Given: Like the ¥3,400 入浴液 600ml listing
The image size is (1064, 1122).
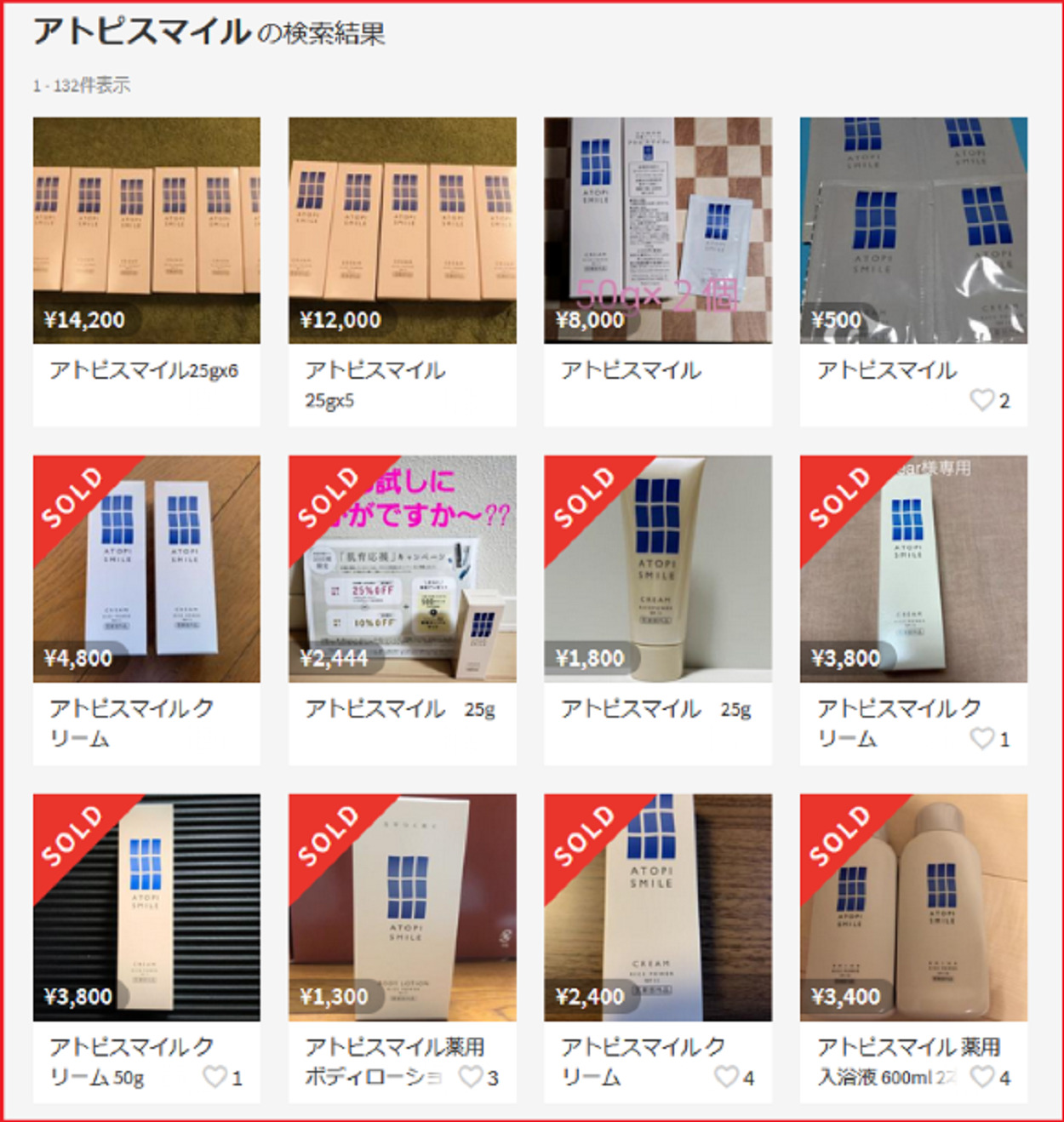Looking at the screenshot, I should pyautogui.click(x=982, y=1077).
